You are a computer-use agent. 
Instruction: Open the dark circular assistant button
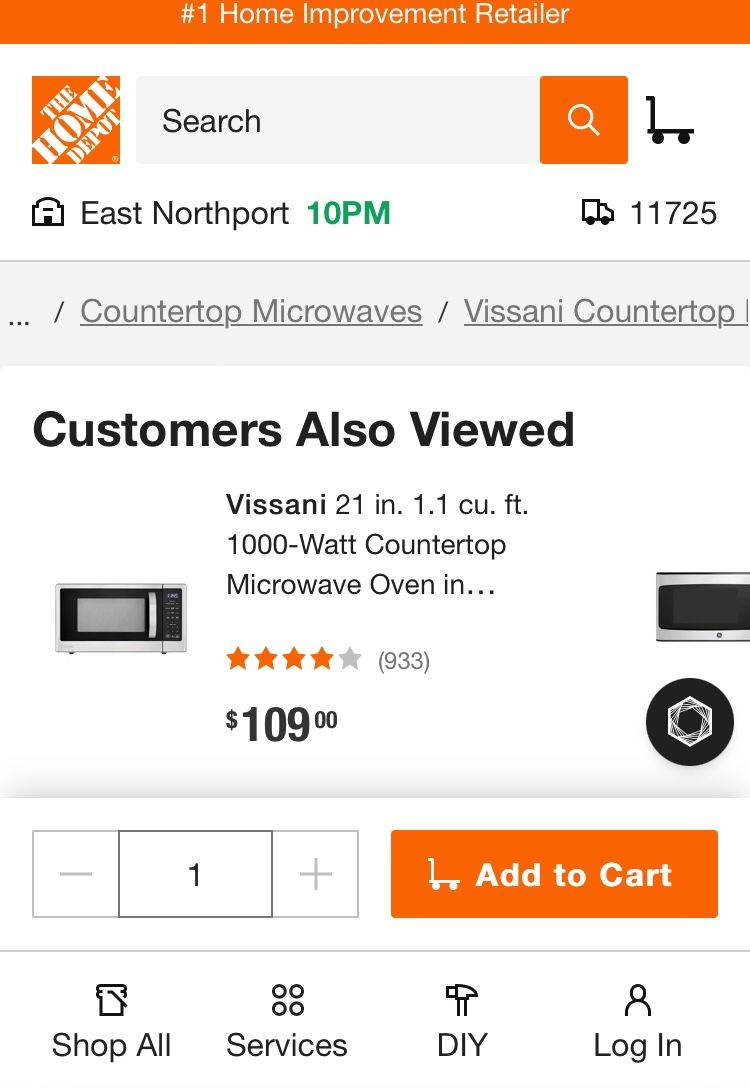point(690,721)
